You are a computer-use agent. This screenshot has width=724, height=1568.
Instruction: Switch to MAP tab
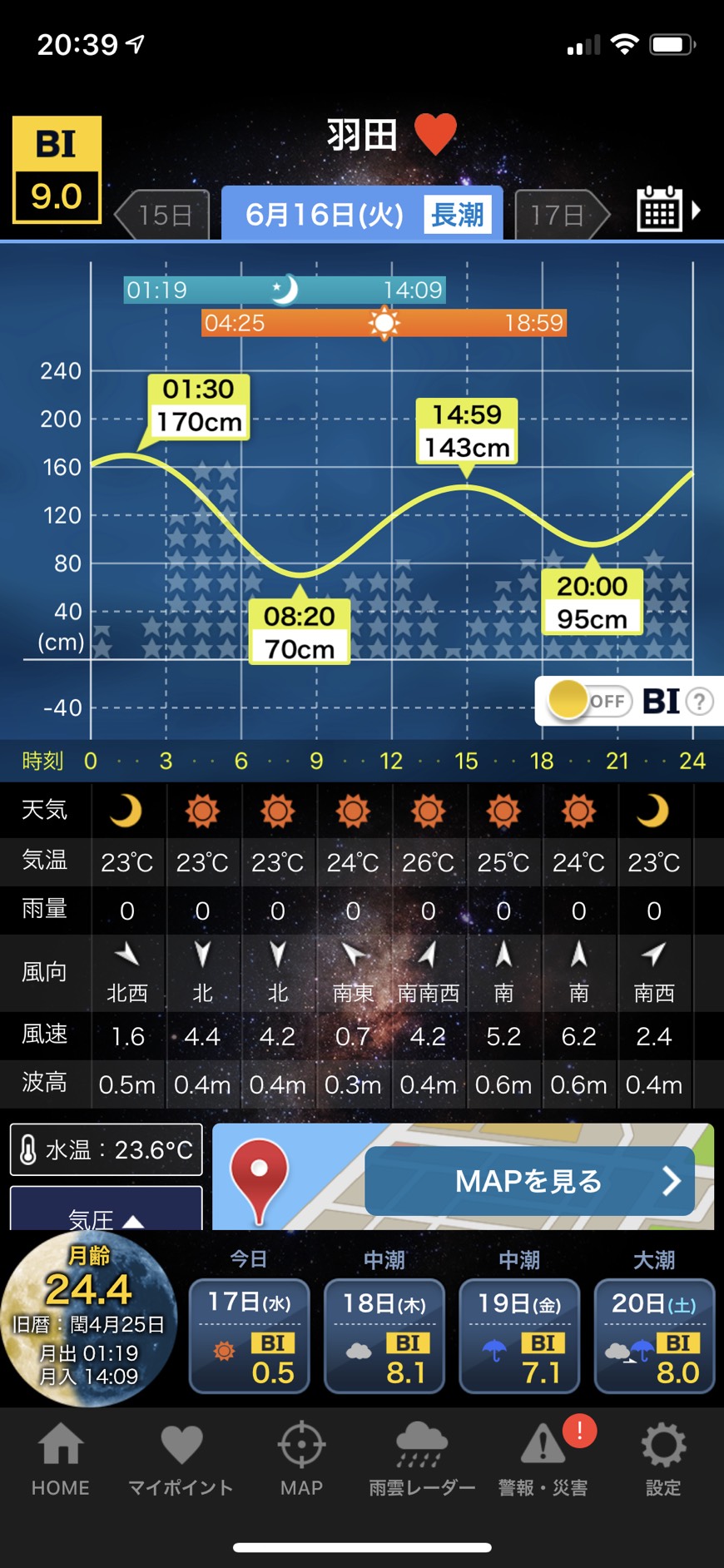tap(301, 1460)
